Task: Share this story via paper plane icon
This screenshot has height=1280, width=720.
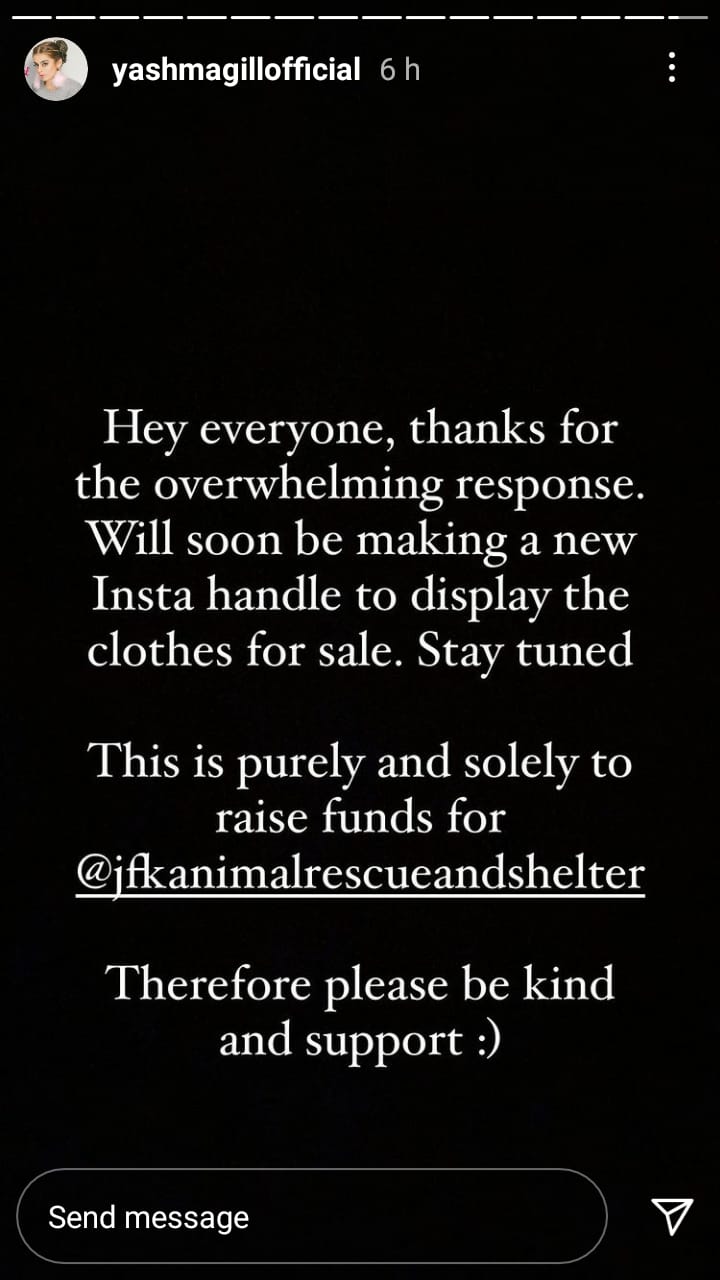Action: click(672, 1216)
